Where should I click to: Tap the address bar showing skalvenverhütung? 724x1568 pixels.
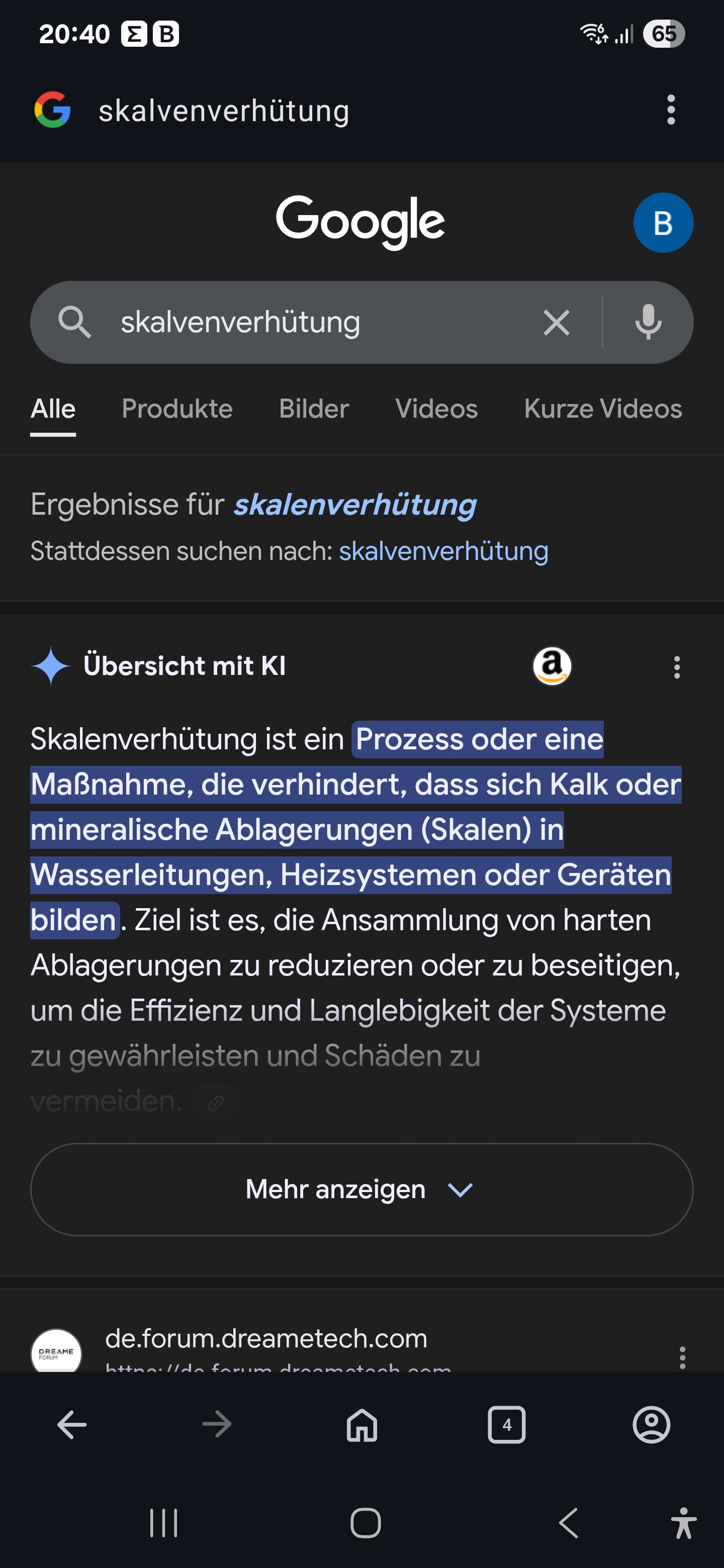(x=224, y=111)
